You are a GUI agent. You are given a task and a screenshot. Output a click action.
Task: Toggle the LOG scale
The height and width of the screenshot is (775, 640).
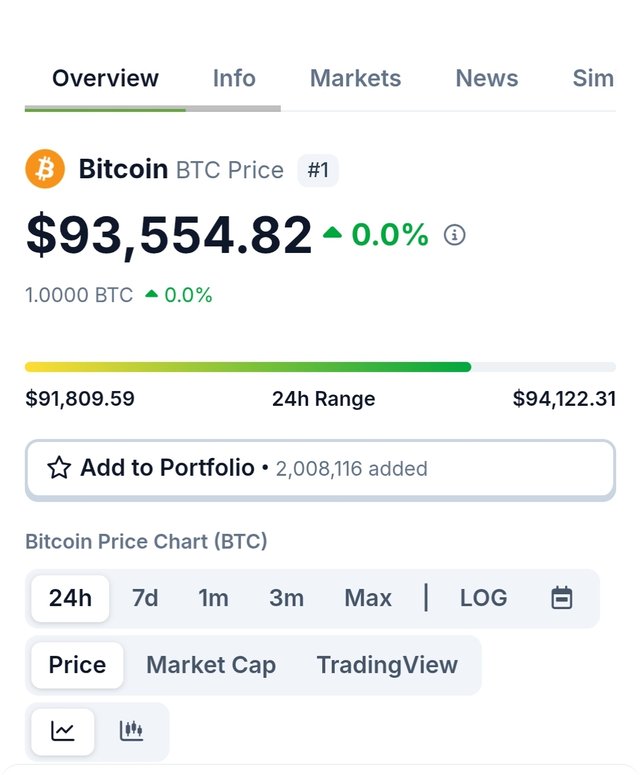(x=483, y=598)
